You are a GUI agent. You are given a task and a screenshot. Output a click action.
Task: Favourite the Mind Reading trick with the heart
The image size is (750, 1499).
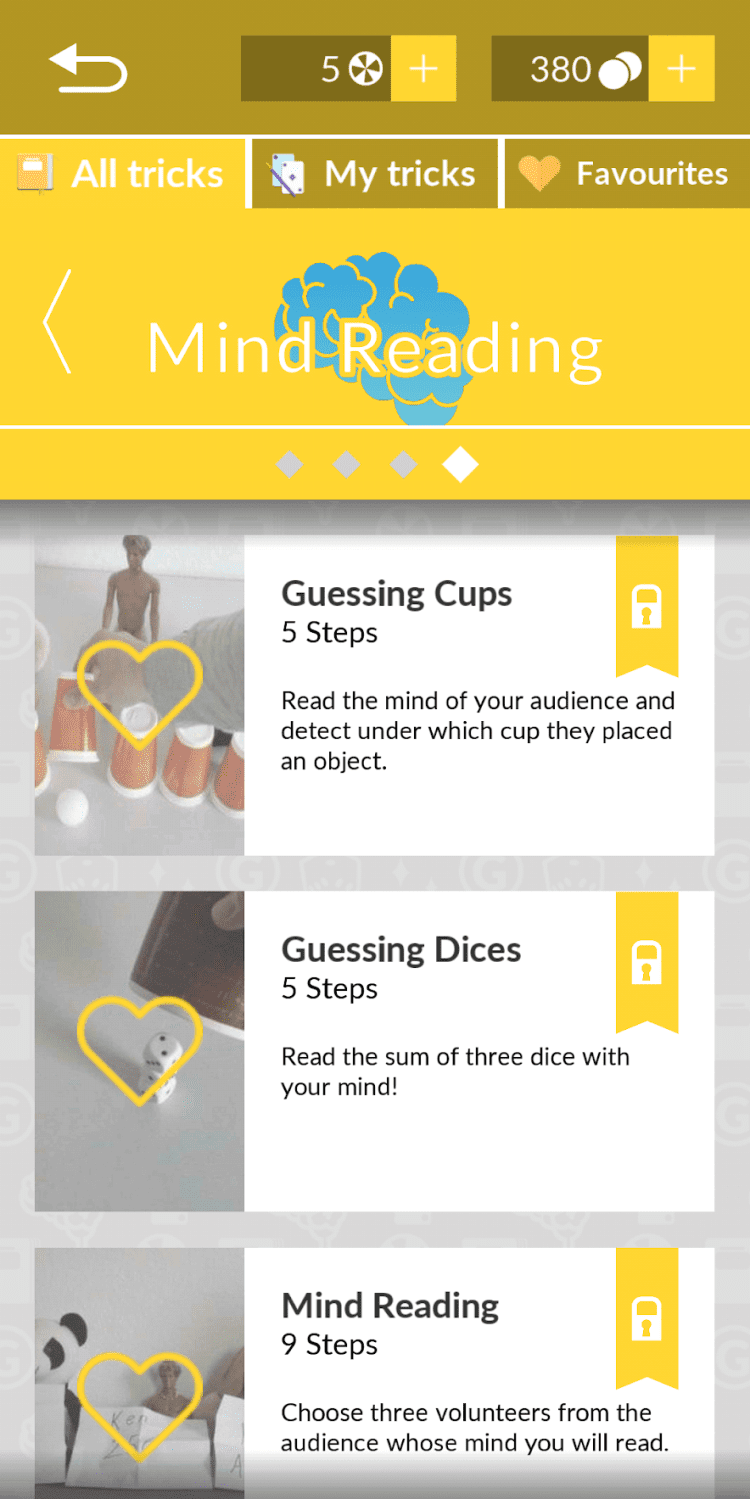coord(139,1405)
